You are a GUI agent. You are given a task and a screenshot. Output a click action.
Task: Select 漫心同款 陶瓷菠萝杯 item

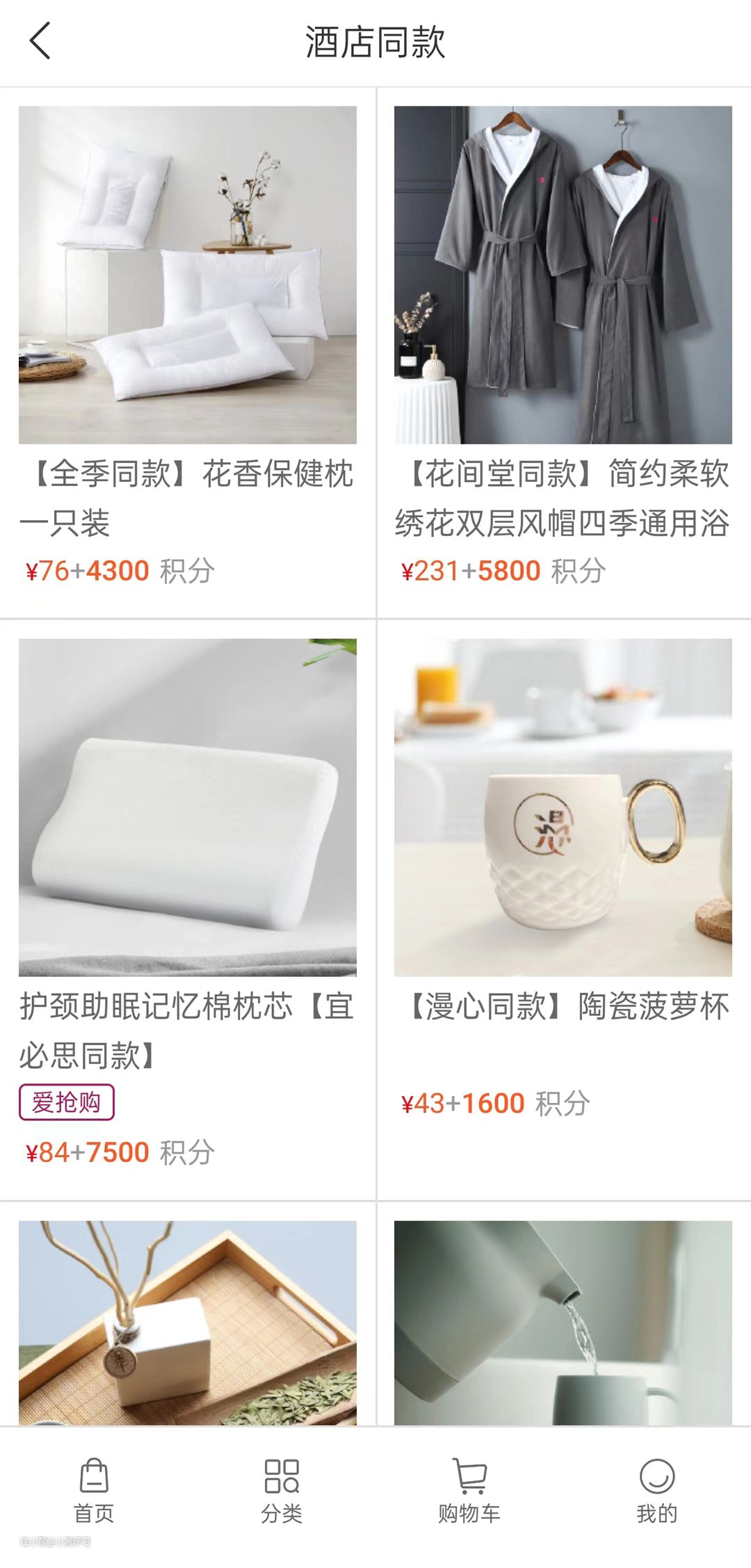point(563,807)
